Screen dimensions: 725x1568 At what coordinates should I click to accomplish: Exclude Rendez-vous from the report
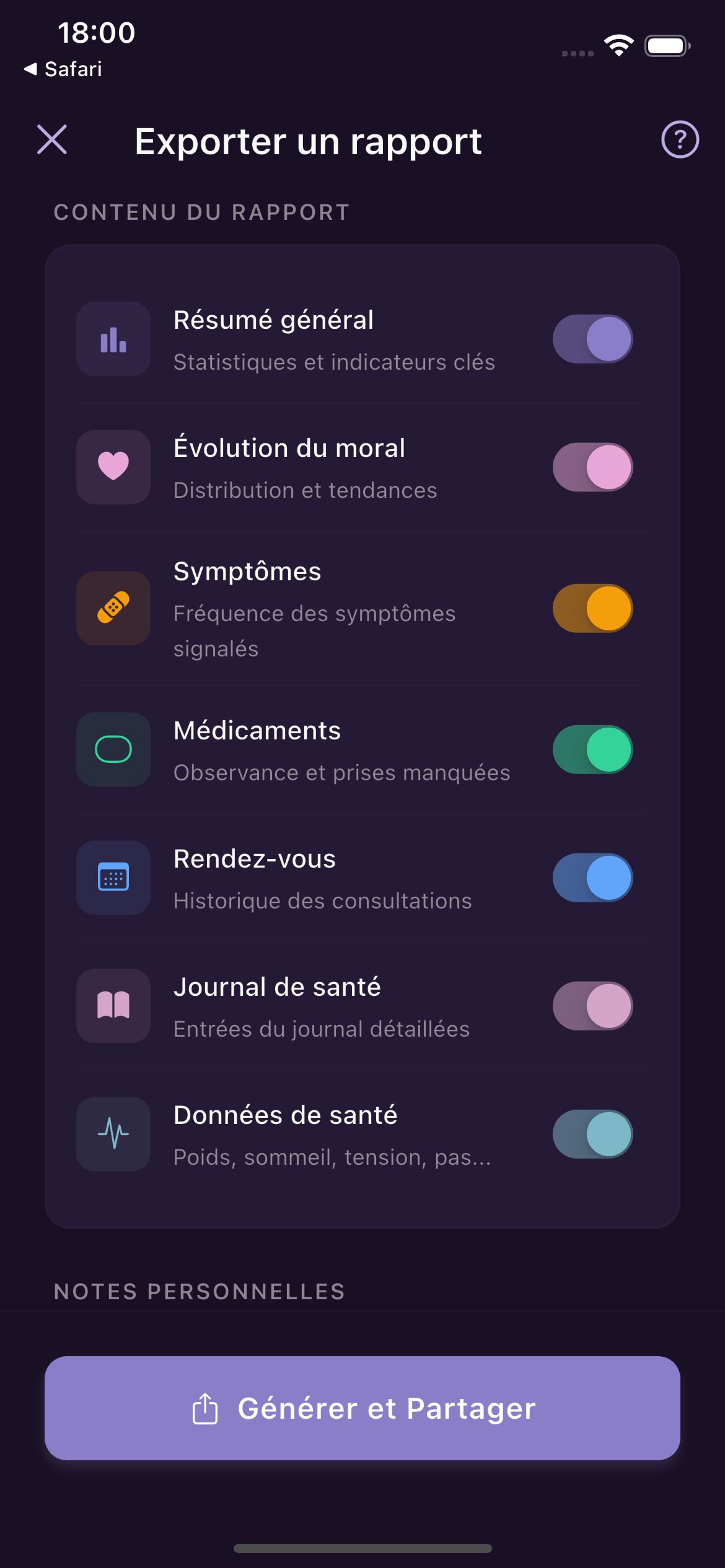[x=592, y=878]
